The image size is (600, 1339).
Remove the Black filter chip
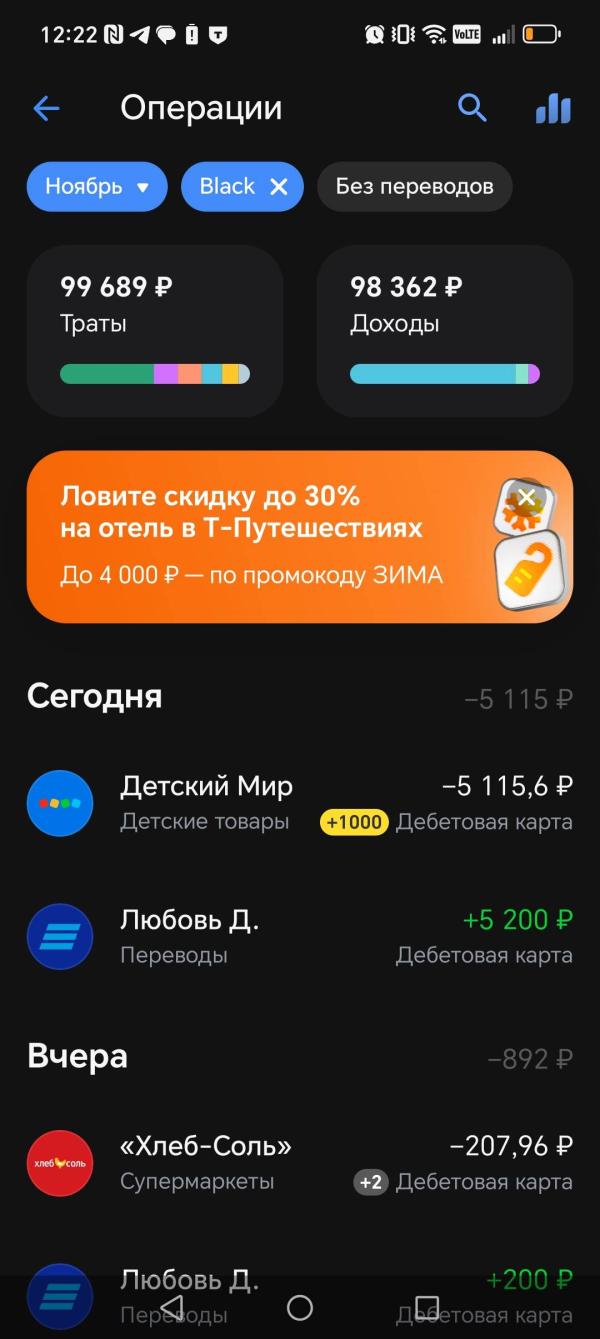click(279, 187)
